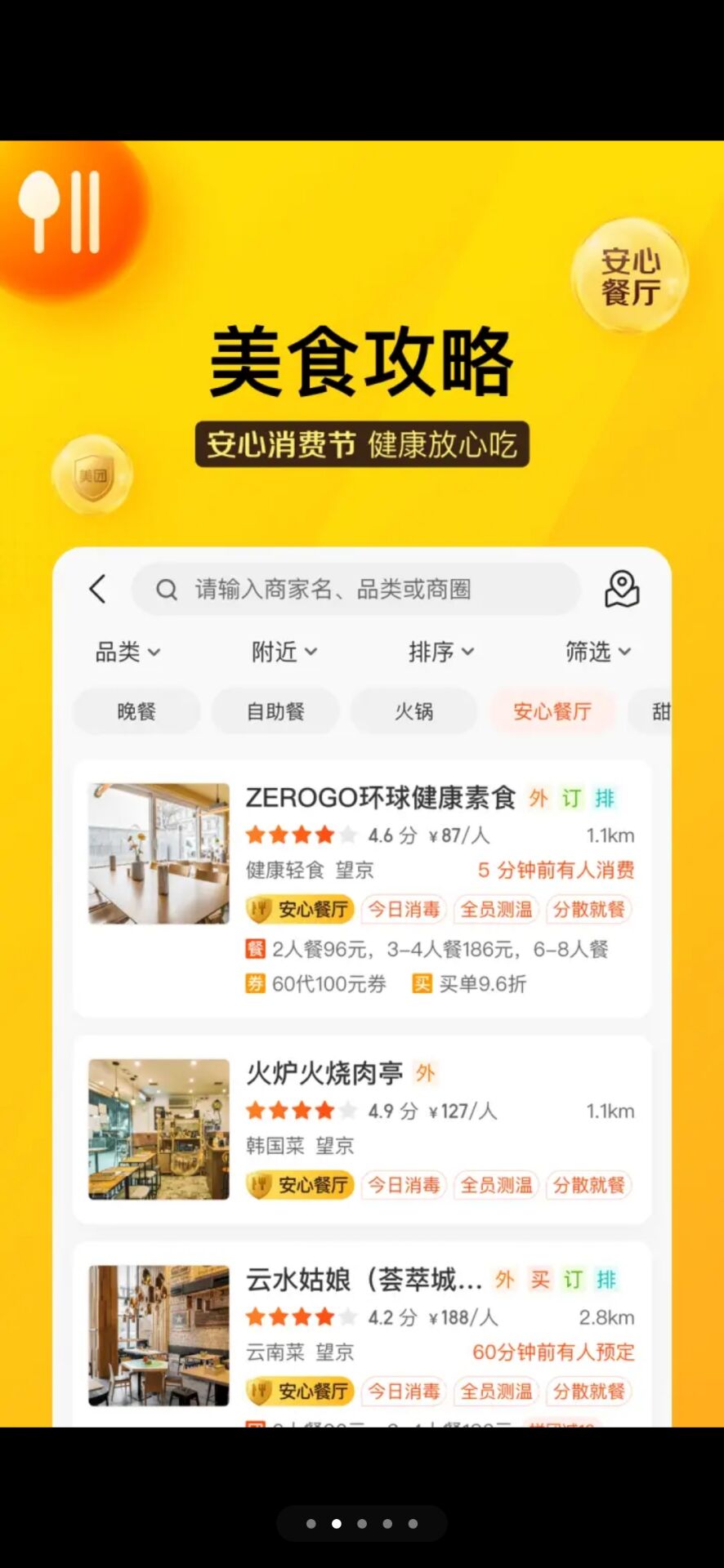Select the 安心餐厅 filter chip
The height and width of the screenshot is (1568, 724).
552,710
